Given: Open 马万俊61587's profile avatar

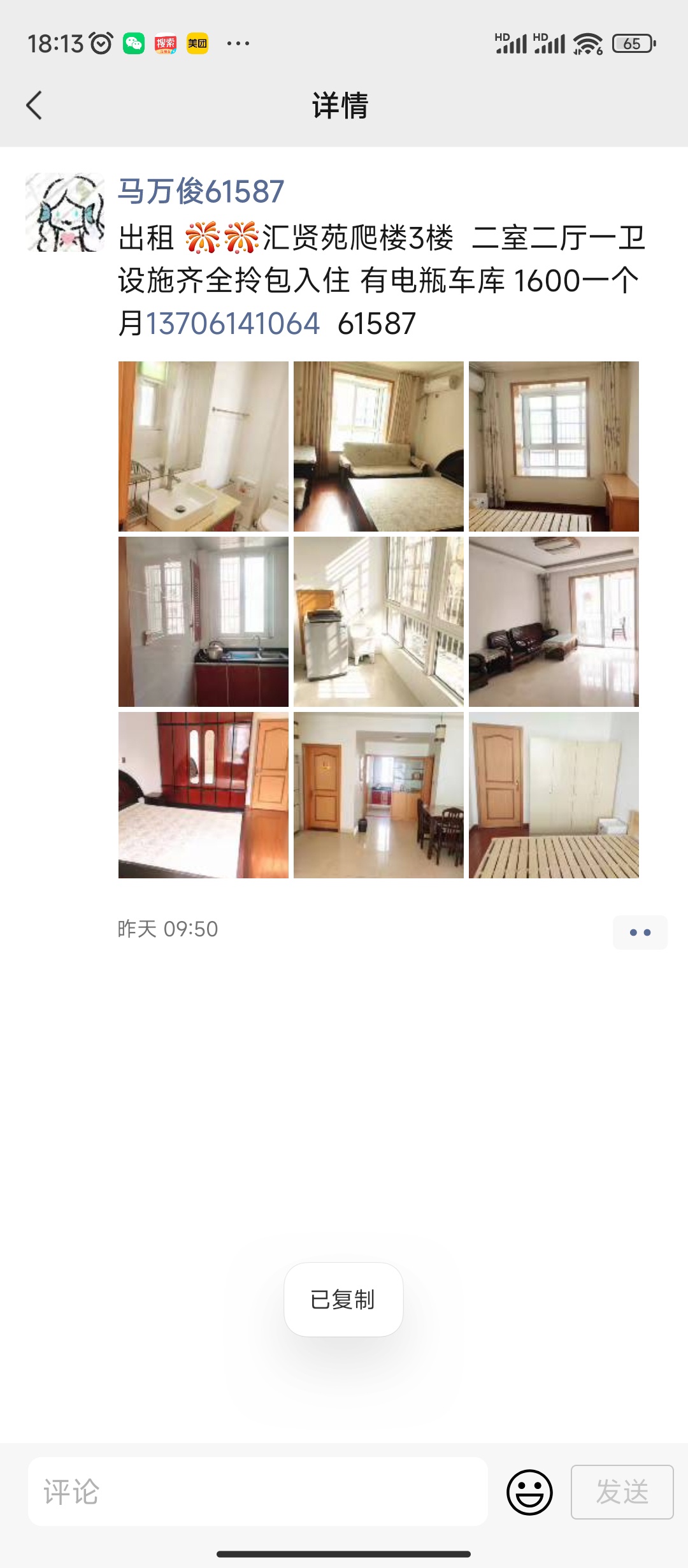Looking at the screenshot, I should [65, 212].
